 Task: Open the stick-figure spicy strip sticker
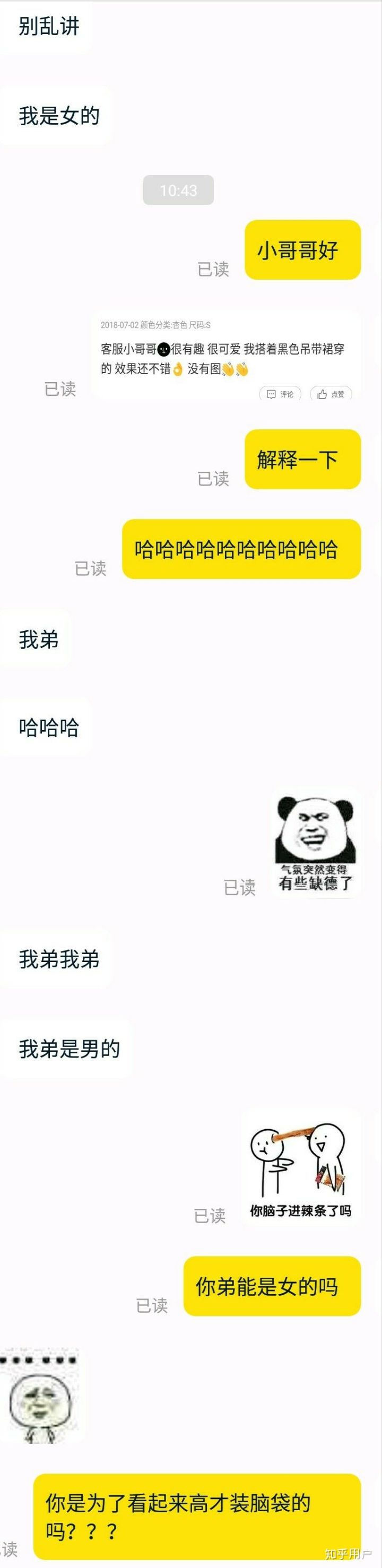point(300,1167)
